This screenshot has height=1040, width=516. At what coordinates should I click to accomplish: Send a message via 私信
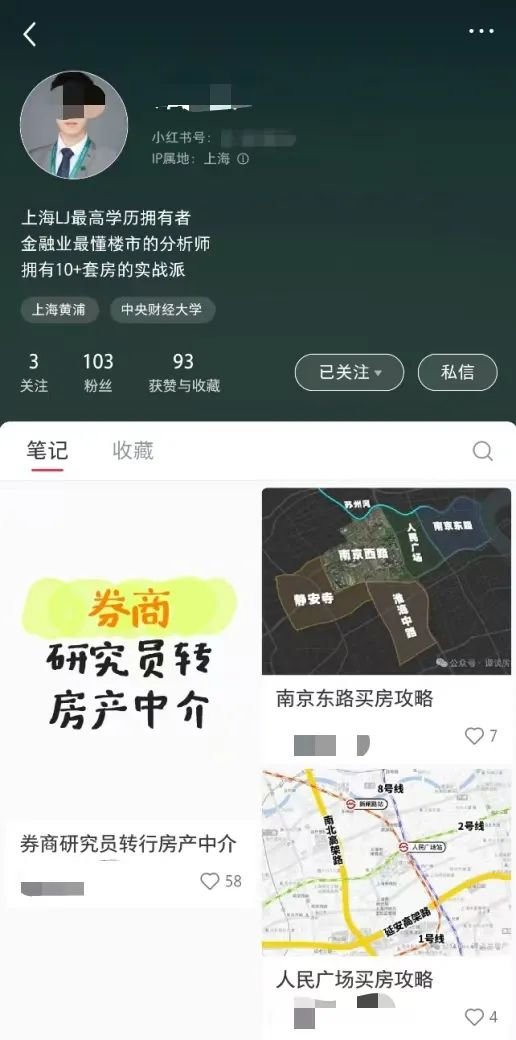458,372
